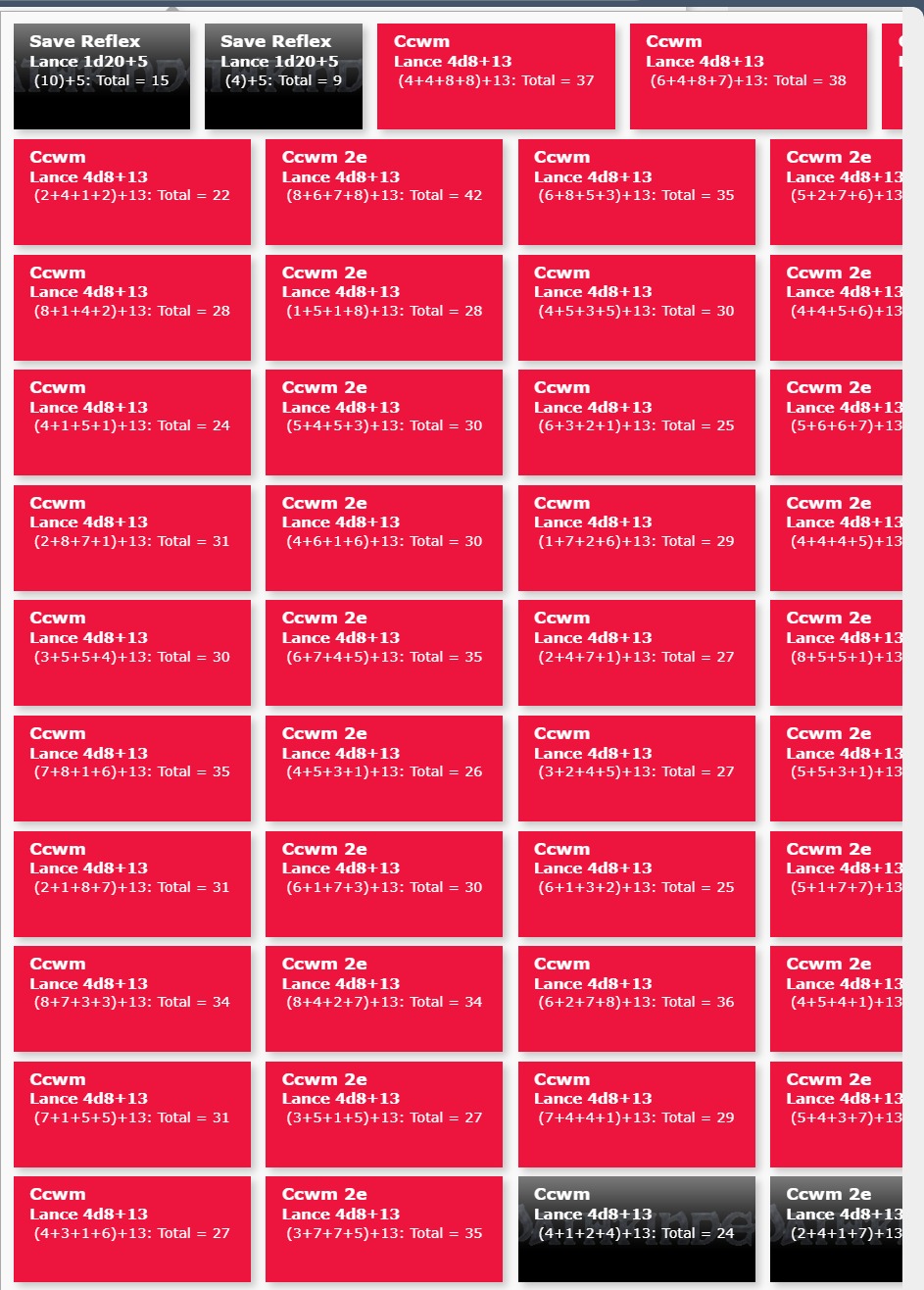Tap the Ccwm roll with total 22

coord(131,192)
